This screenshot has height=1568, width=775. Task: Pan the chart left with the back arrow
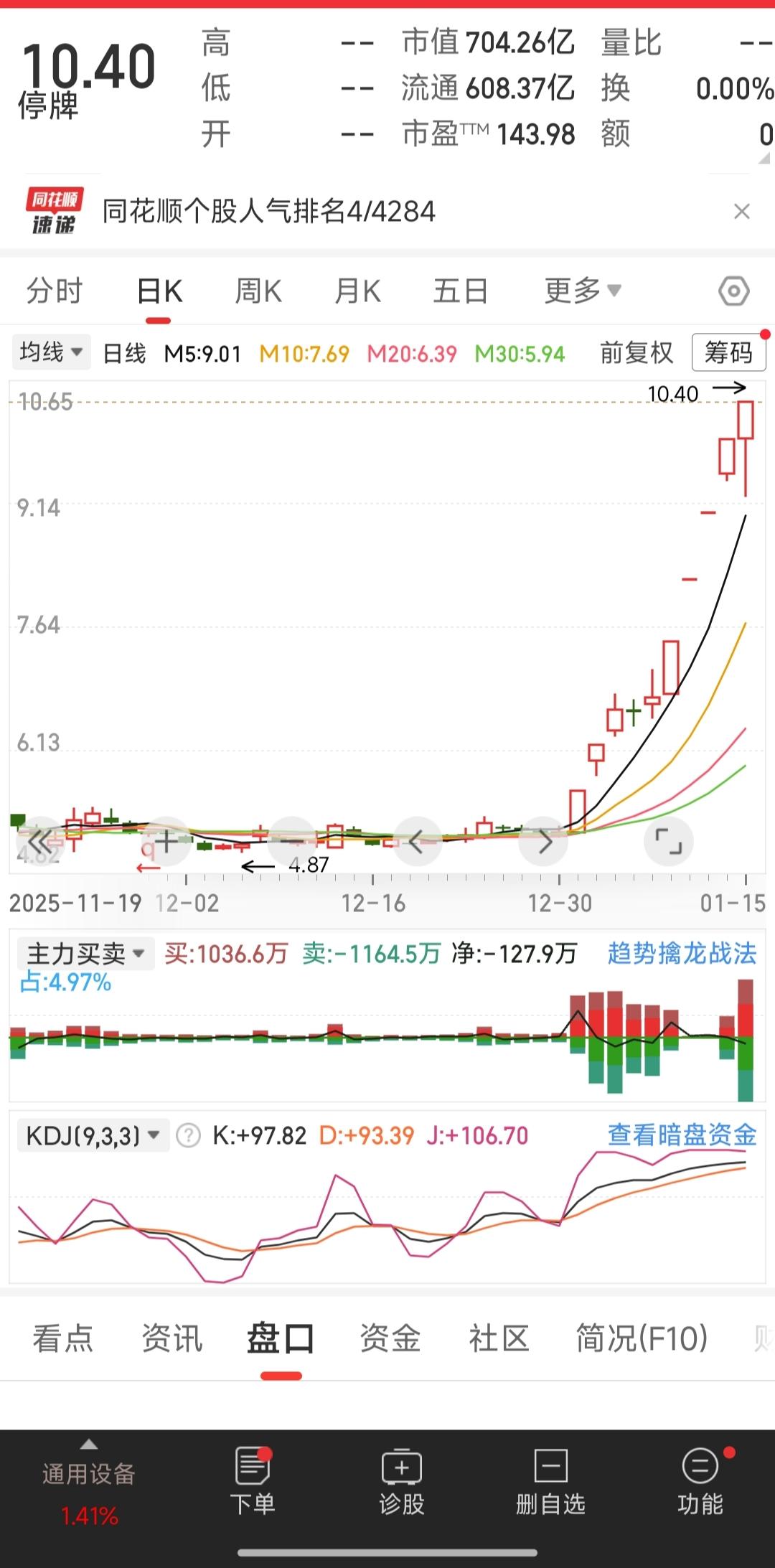pyautogui.click(x=417, y=840)
